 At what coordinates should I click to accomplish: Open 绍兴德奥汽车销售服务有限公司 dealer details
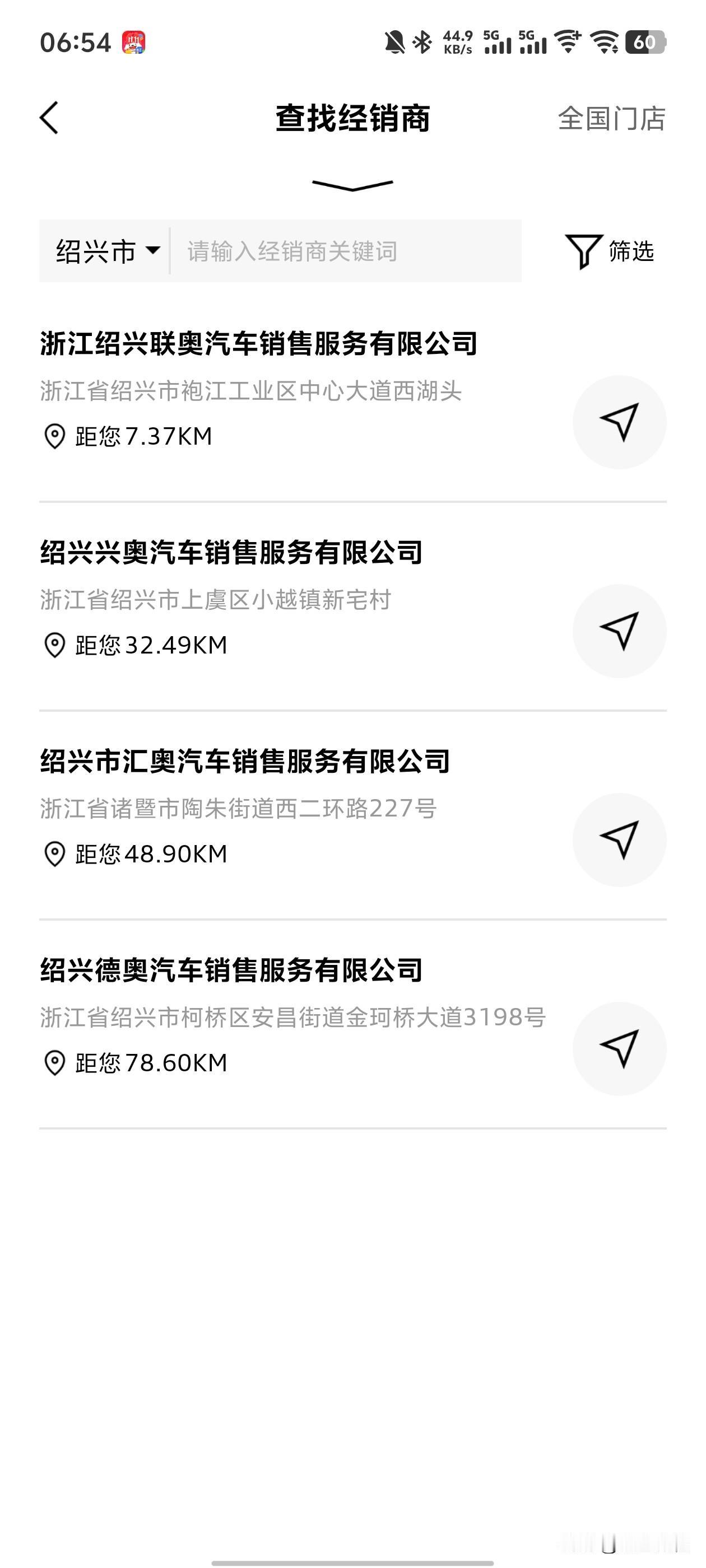click(231, 970)
